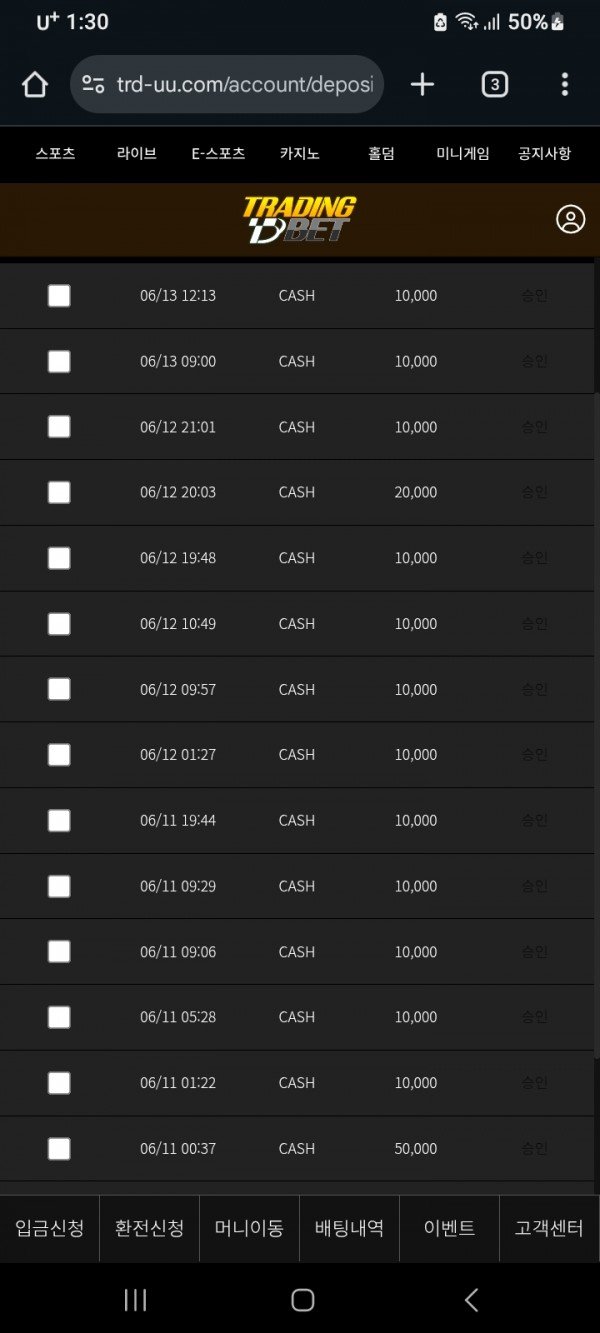Select the 06/12 20:03 deposit checkbox
The image size is (600, 1333).
pos(59,493)
